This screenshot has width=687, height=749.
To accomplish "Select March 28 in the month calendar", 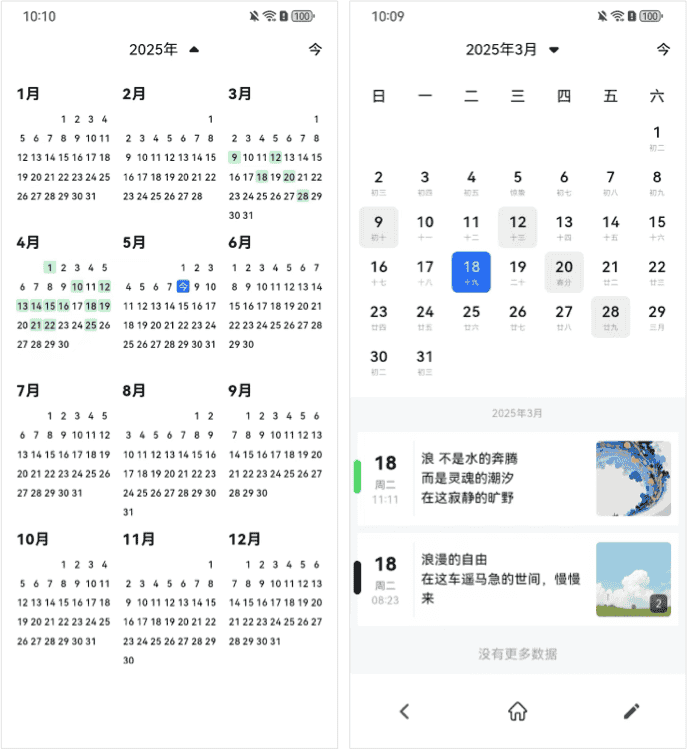I will (x=610, y=317).
